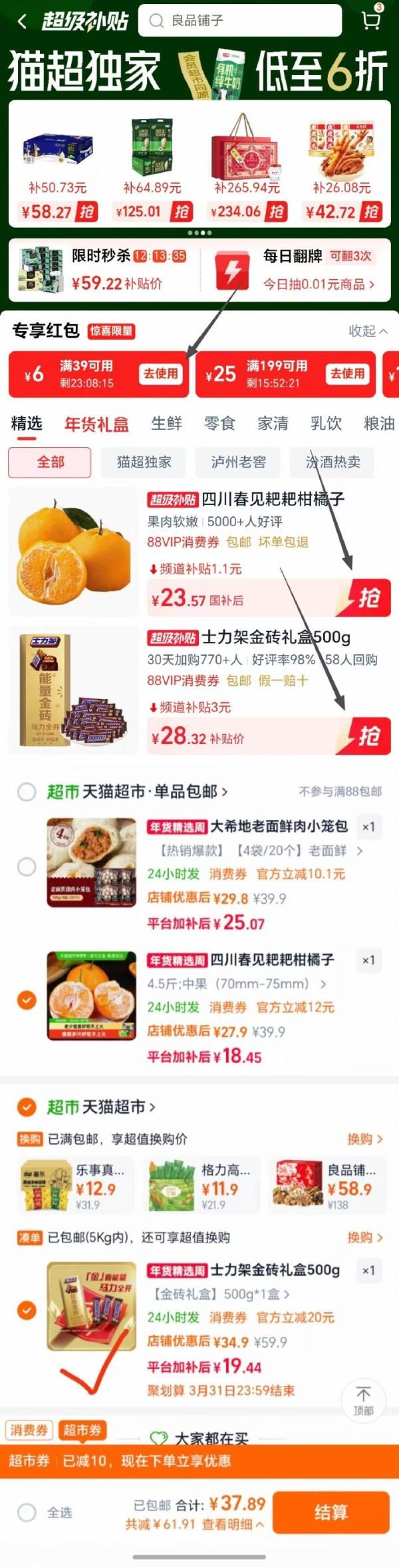Switch to the 生鲜 tab
This screenshot has width=399, height=1568.
[x=166, y=423]
